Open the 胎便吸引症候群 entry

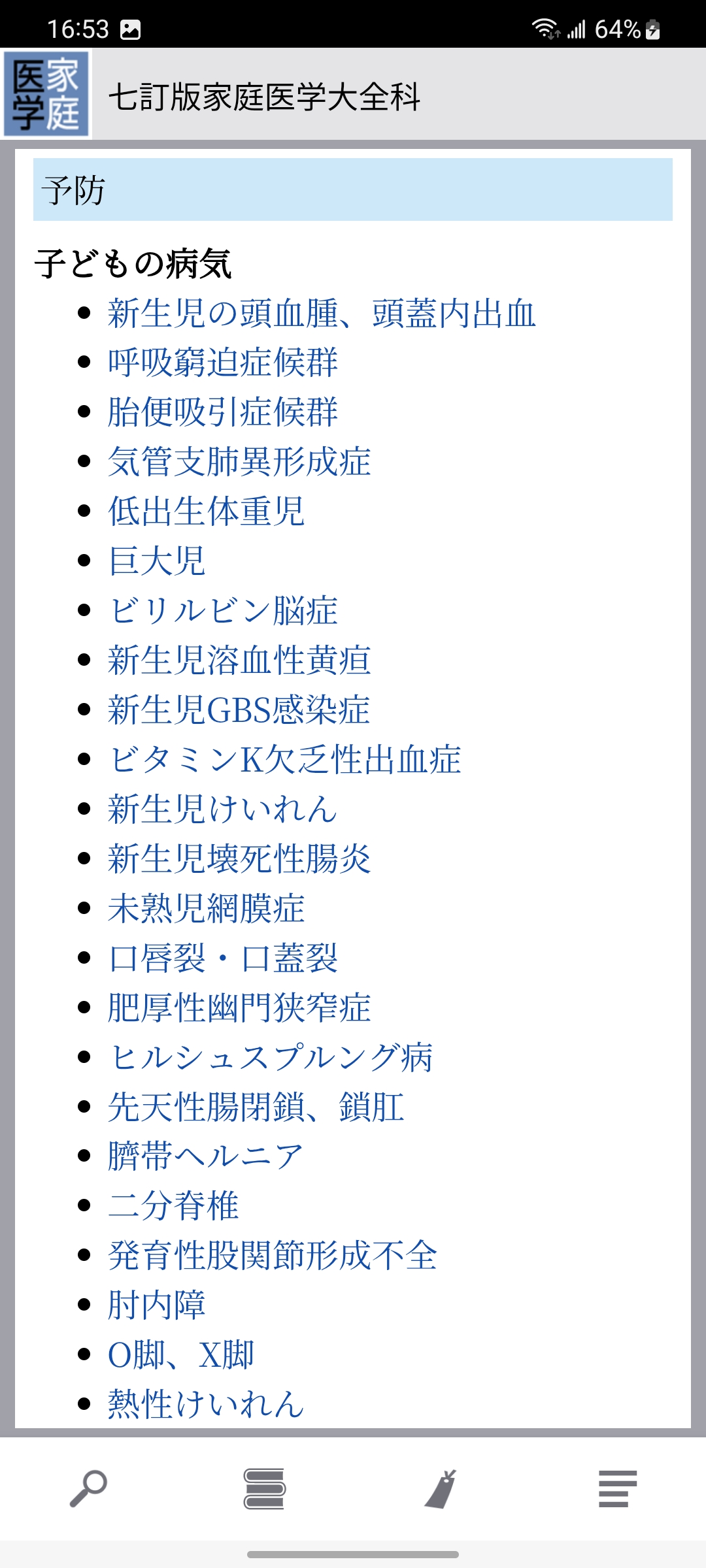[223, 412]
